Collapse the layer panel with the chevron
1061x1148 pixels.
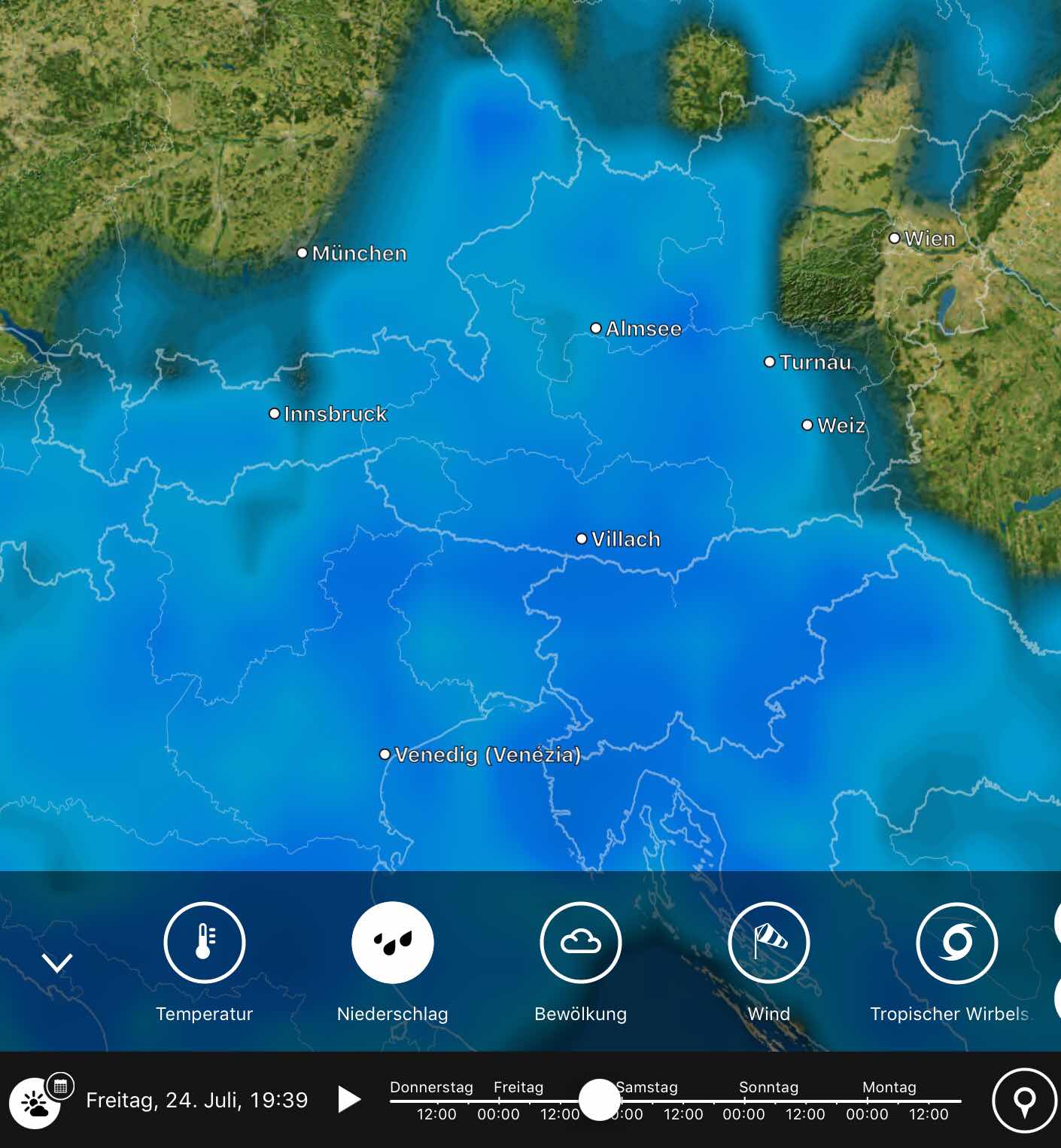pyautogui.click(x=57, y=962)
